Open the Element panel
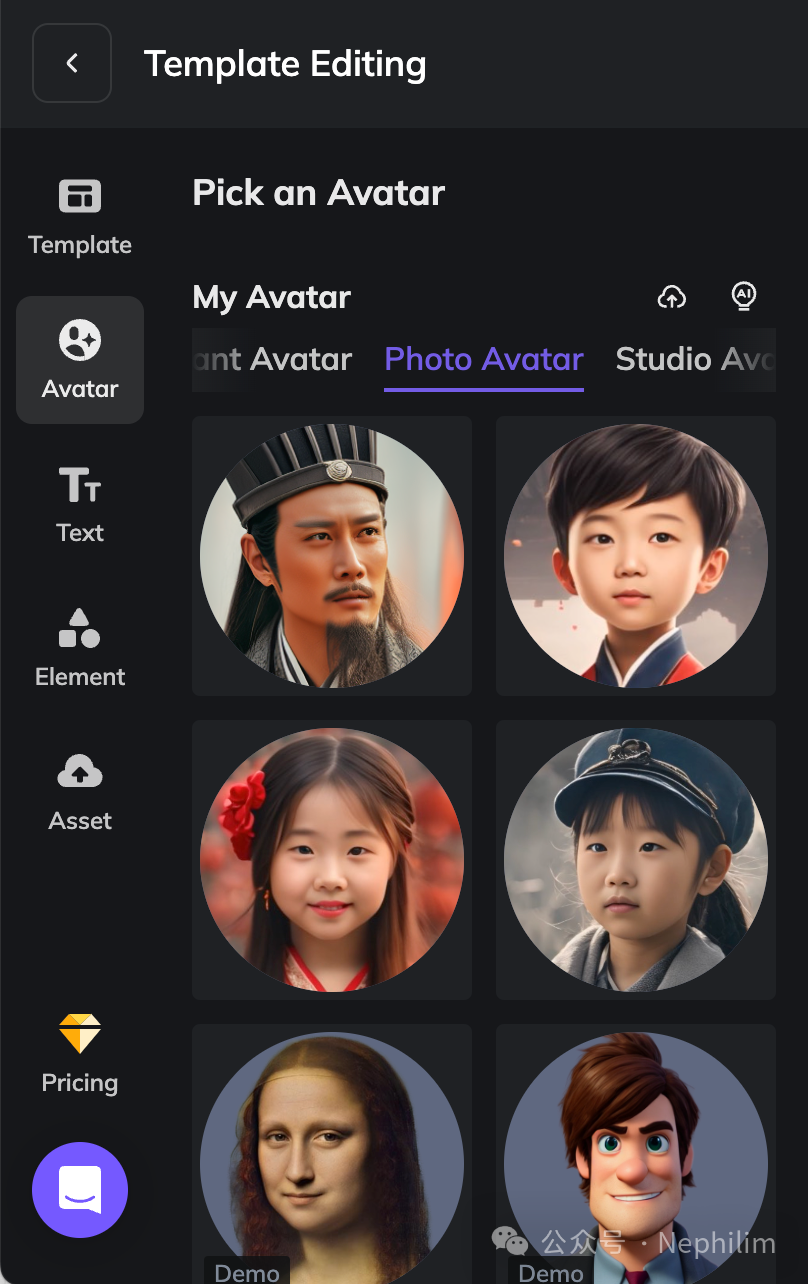Viewport: 808px width, 1284px height. (x=80, y=648)
